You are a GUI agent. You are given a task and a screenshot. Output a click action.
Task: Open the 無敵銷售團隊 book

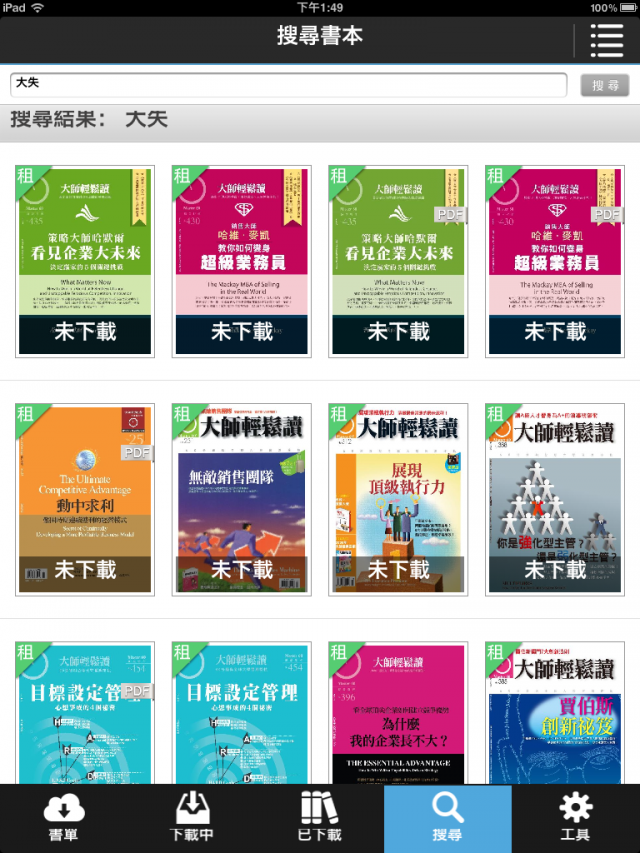(x=242, y=499)
